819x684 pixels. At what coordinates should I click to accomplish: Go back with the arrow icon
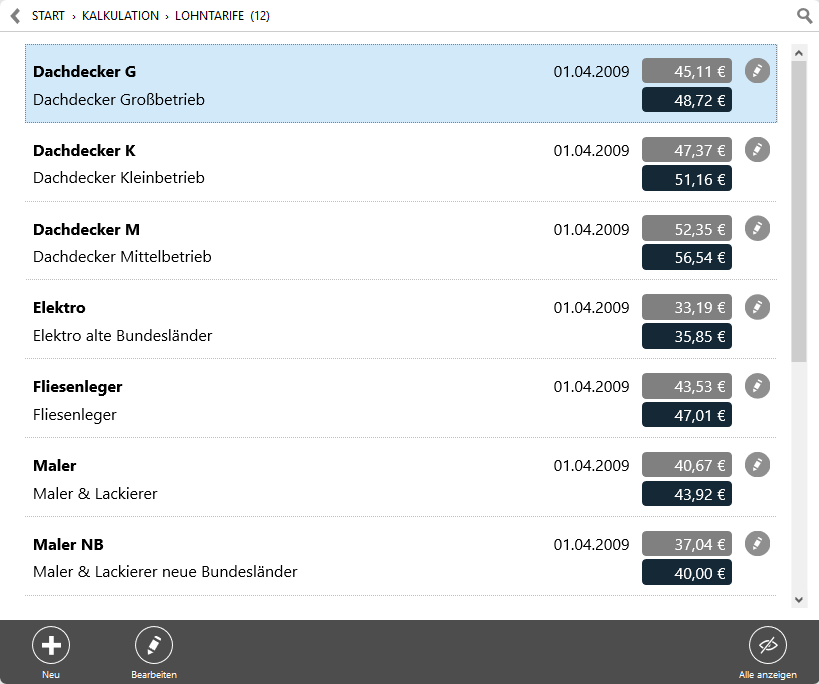[x=14, y=16]
